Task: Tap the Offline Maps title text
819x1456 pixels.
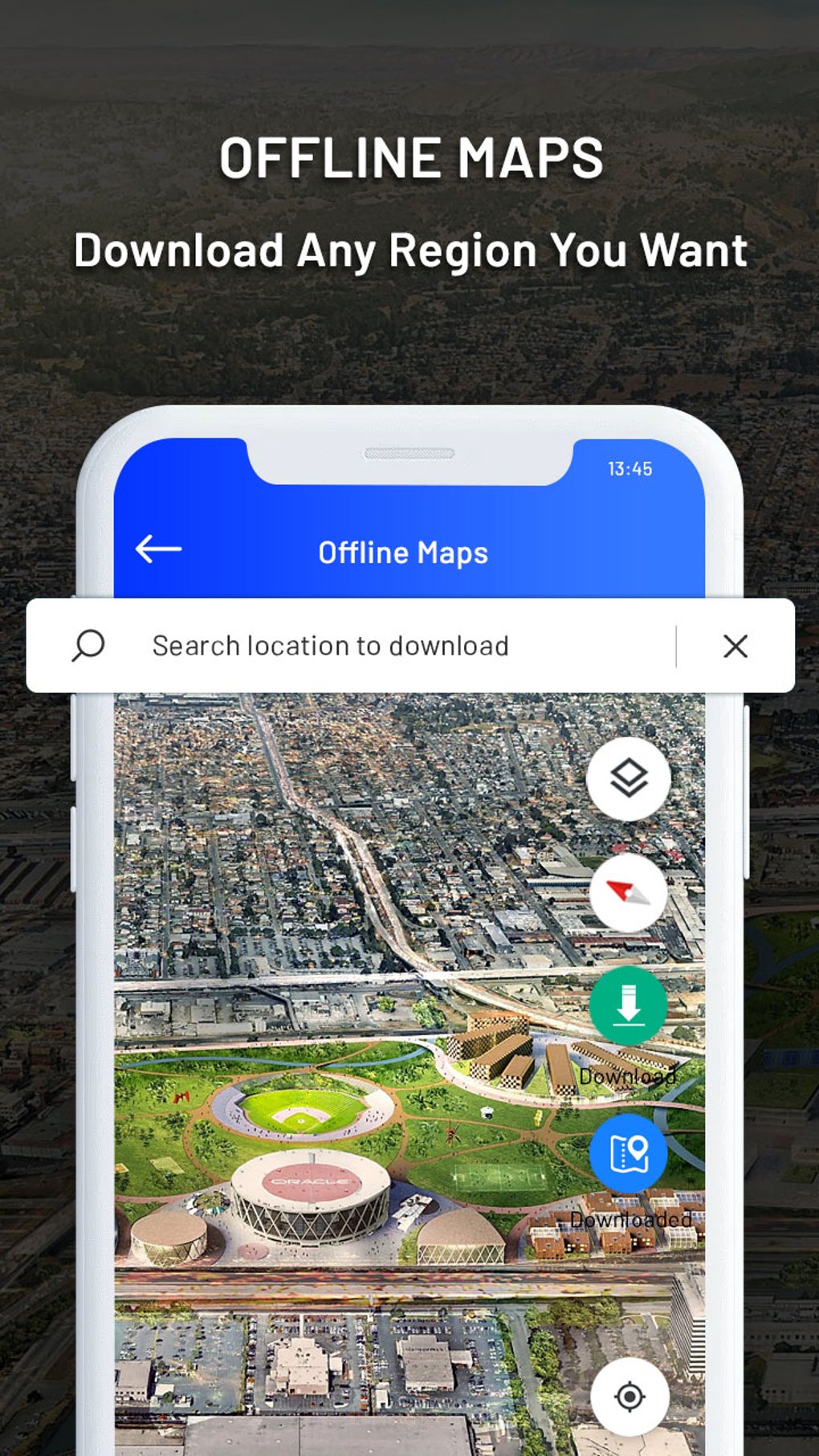Action: pyautogui.click(x=402, y=552)
